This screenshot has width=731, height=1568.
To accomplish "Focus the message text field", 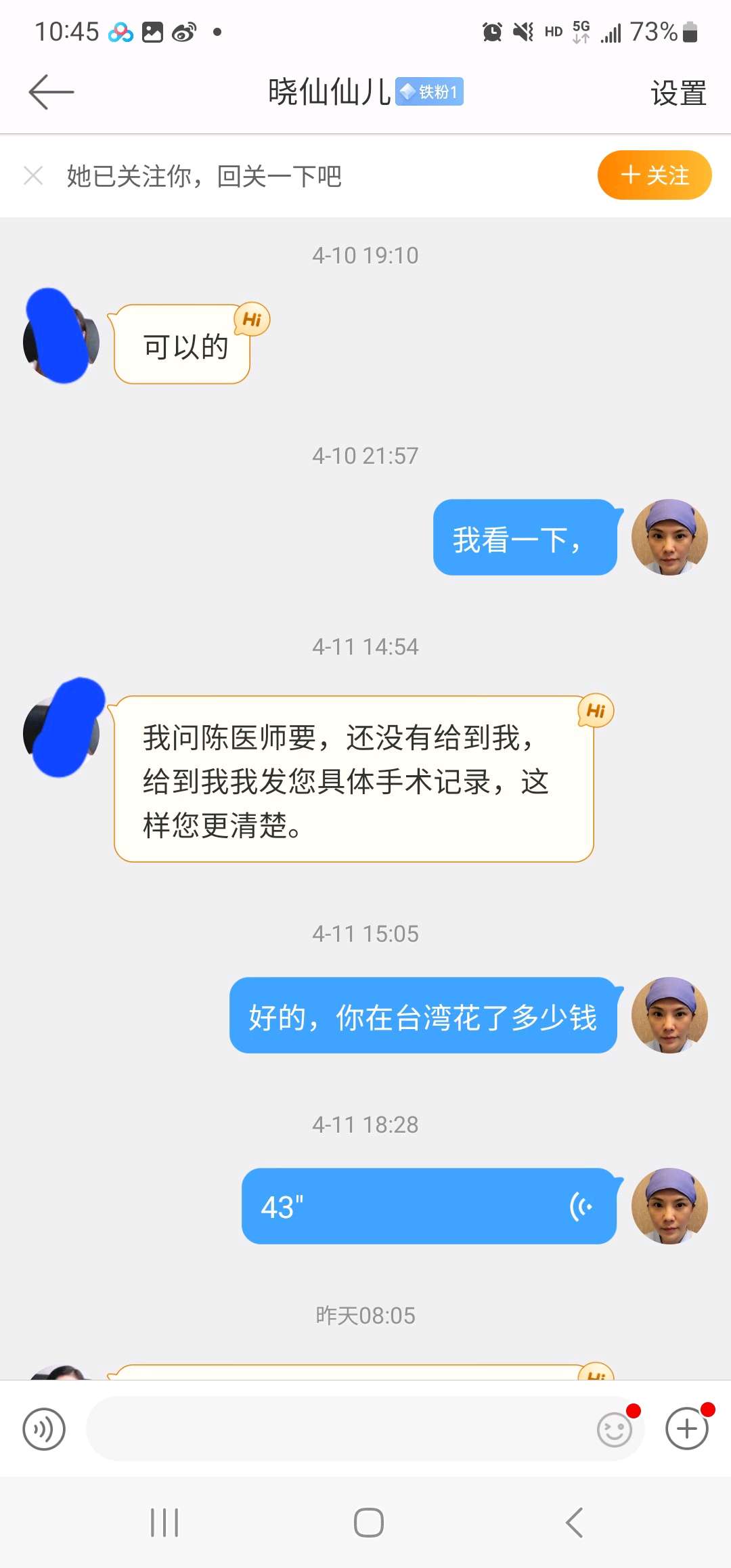I will pyautogui.click(x=338, y=1429).
